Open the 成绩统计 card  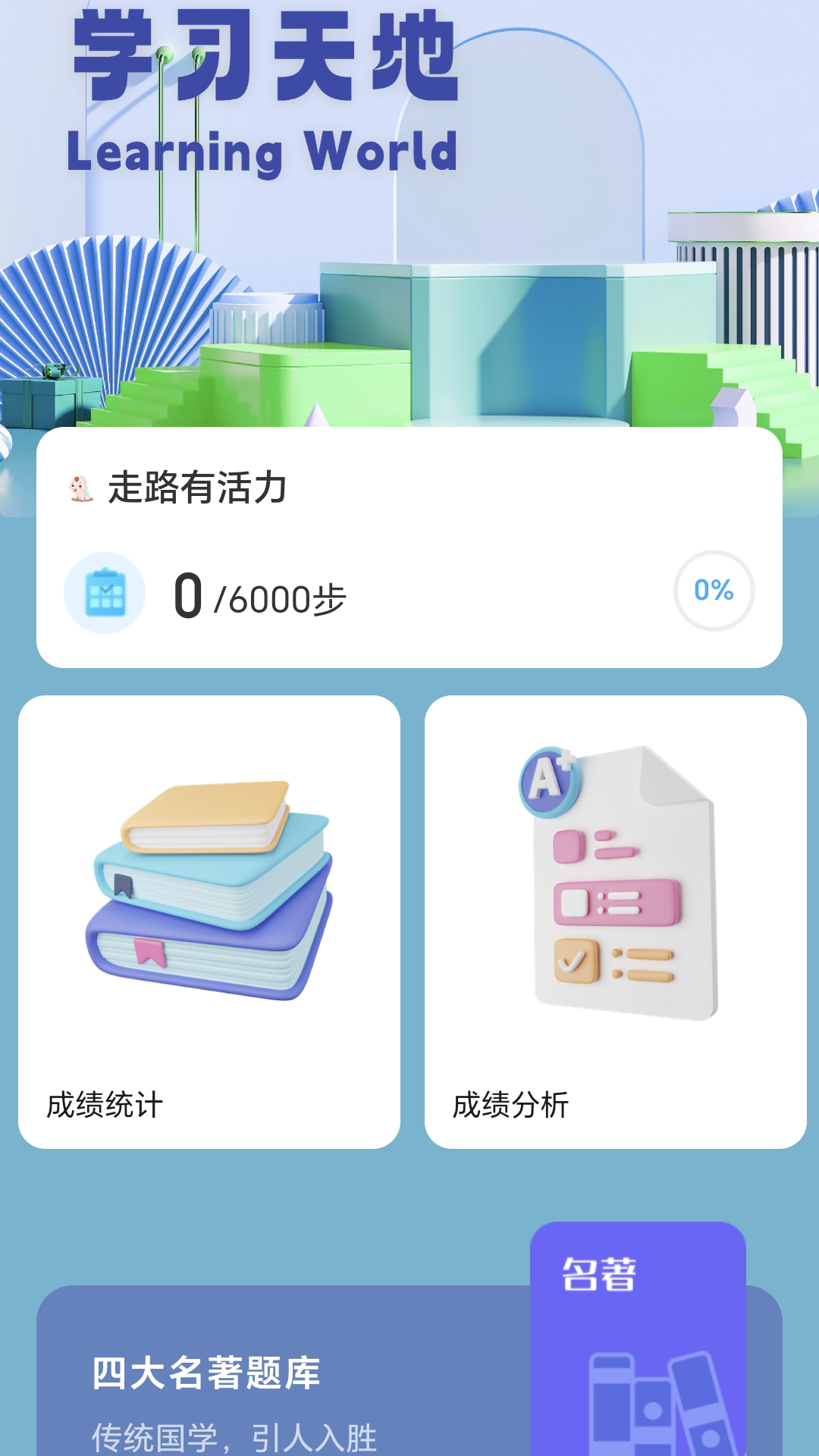pos(209,921)
